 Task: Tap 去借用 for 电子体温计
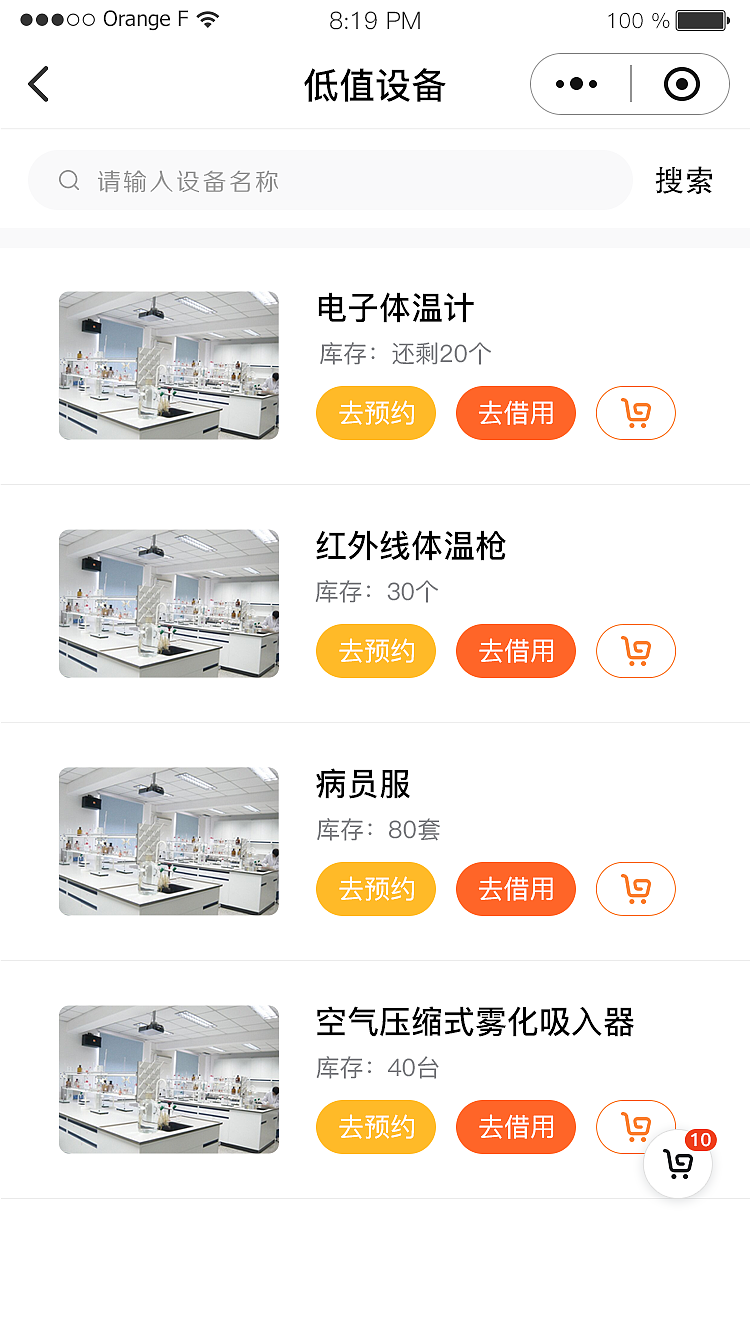[x=516, y=413]
